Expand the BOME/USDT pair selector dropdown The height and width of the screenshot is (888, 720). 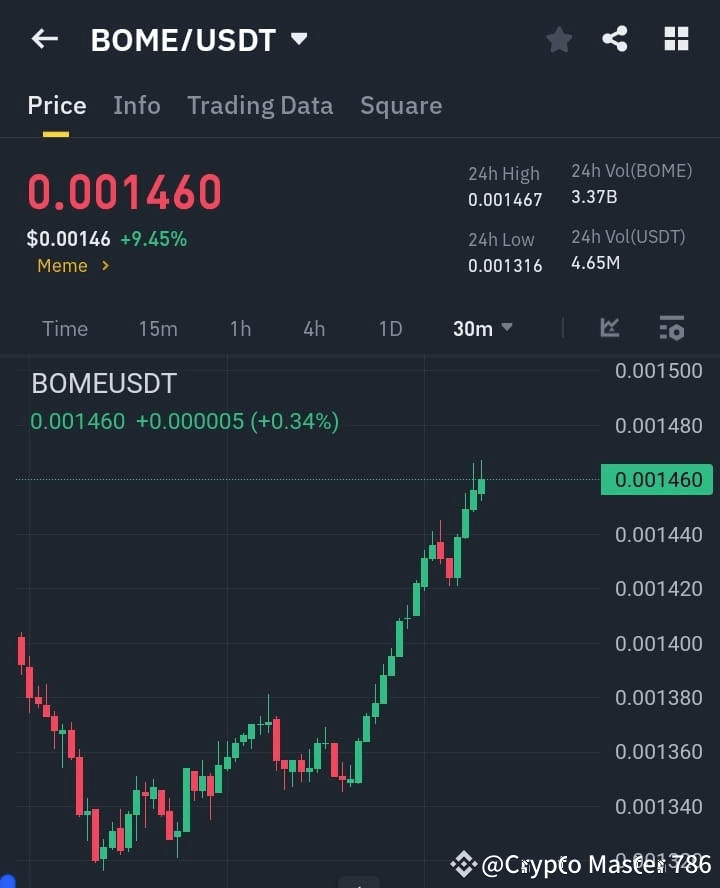tap(298, 39)
